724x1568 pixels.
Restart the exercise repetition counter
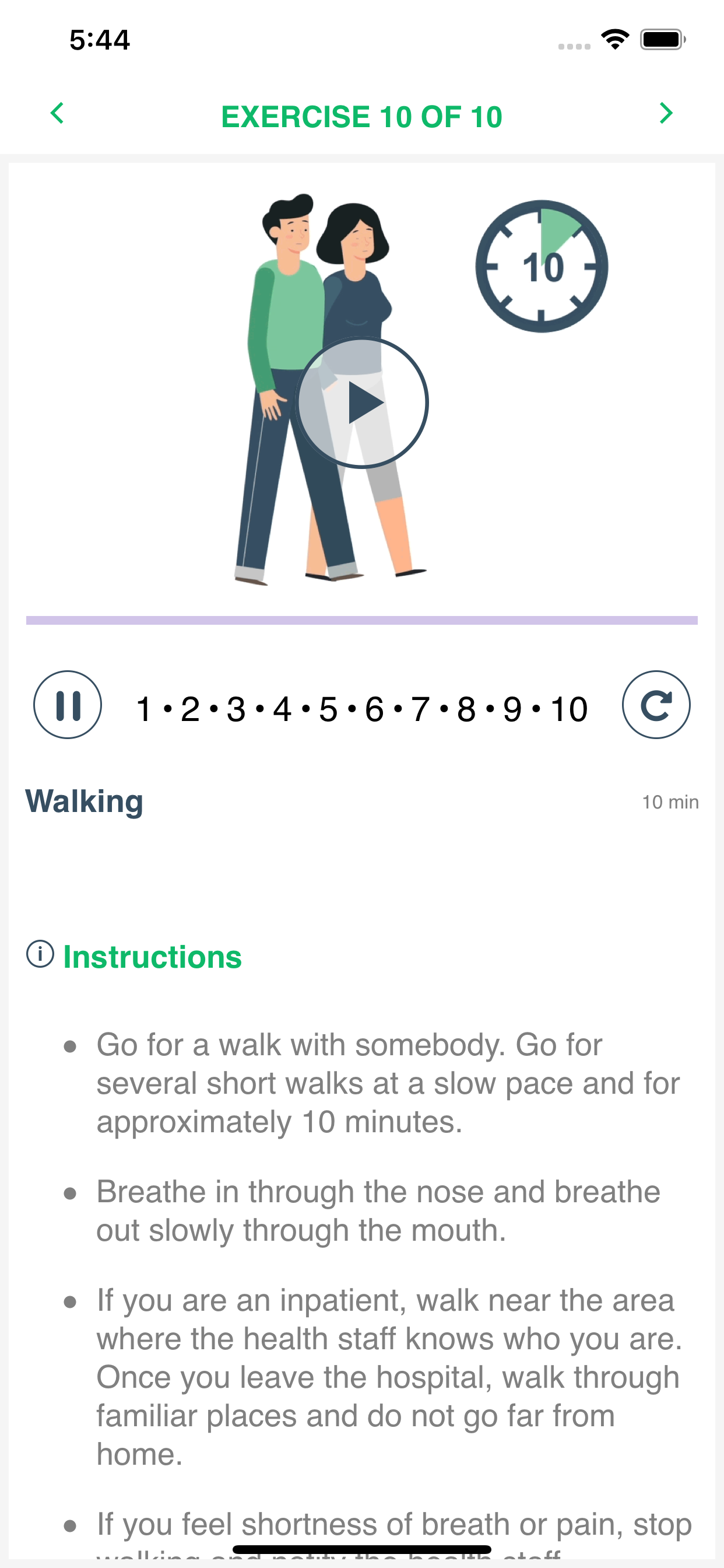coord(656,705)
